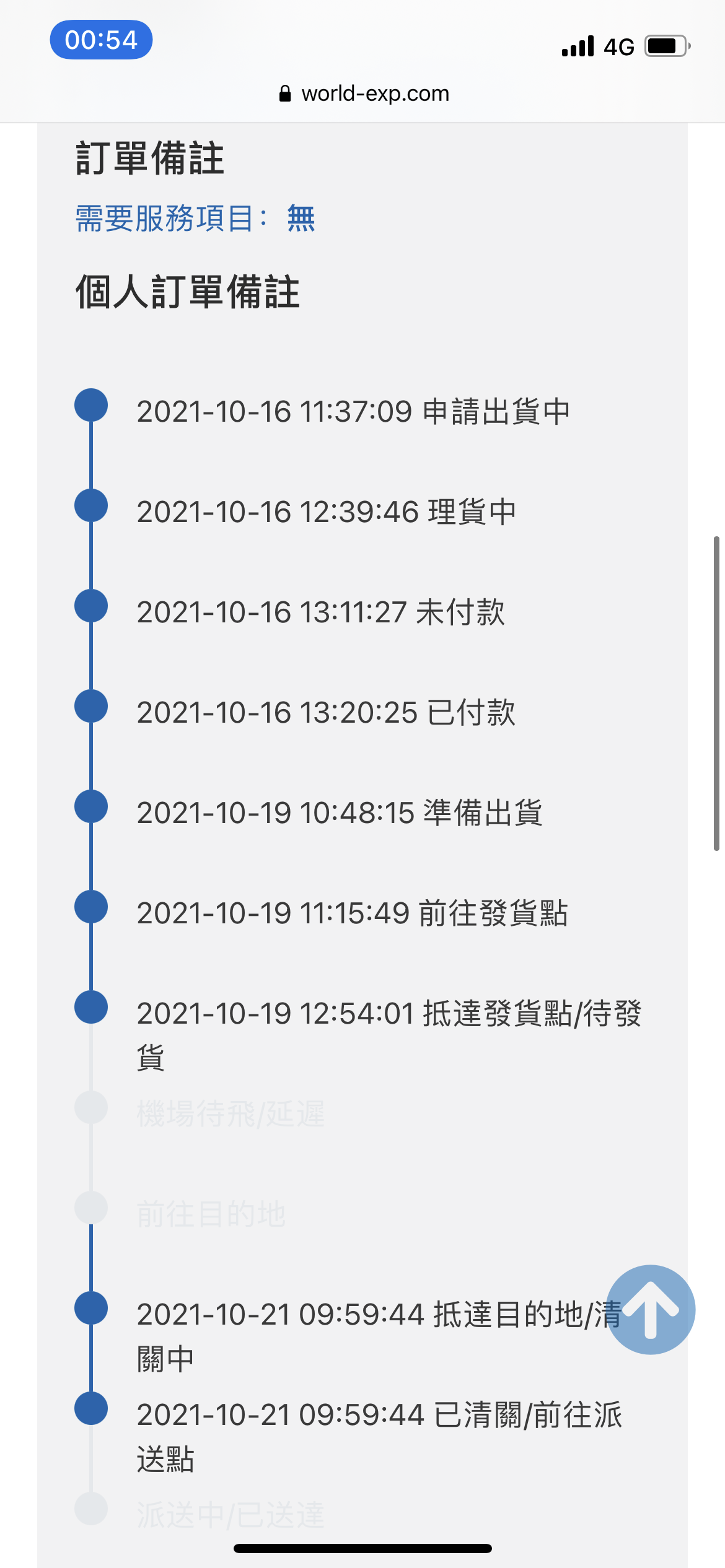Screen dimensions: 725x1568
Task: Tap the scroll-to-top arrow button
Action: (650, 1310)
